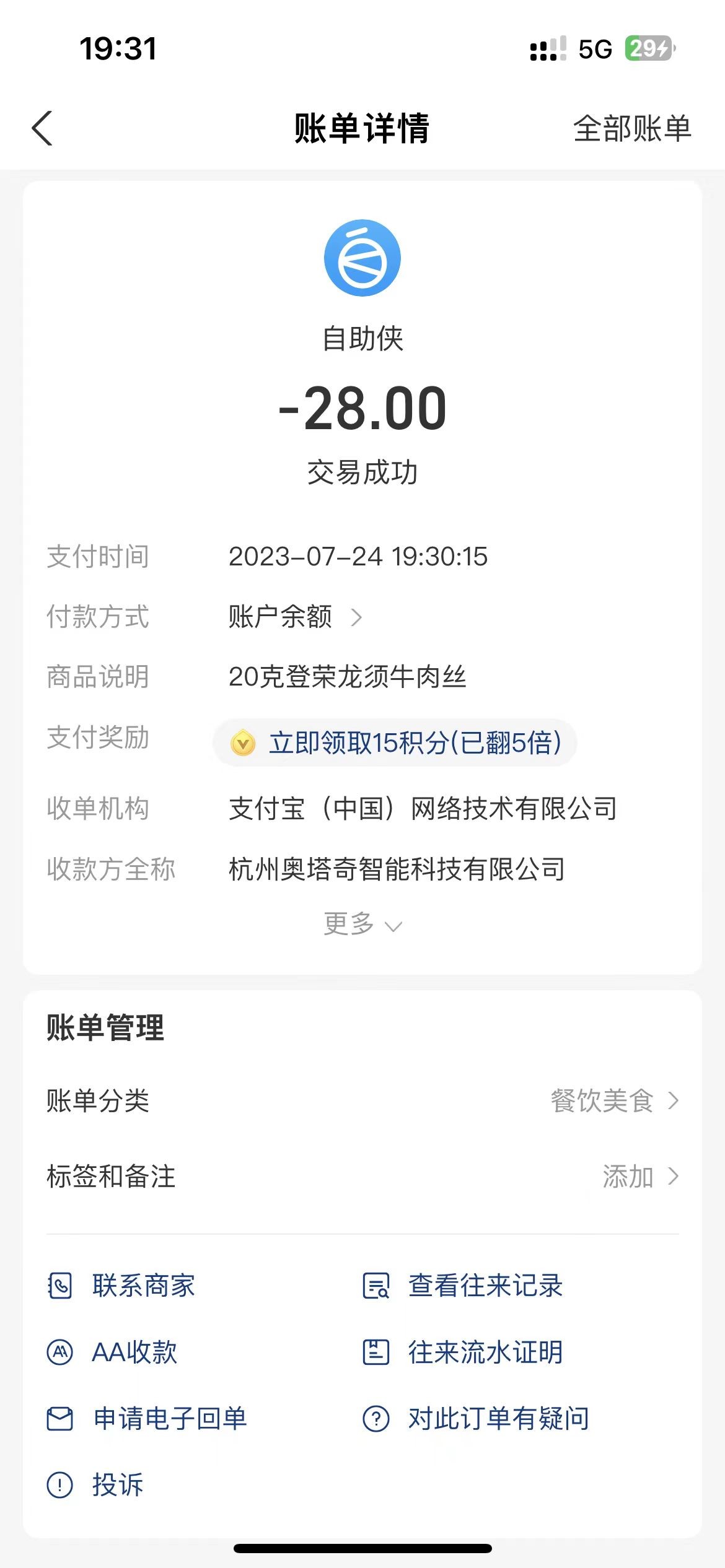Screen dimensions: 725x1568
Task: Tap the 联系商家 phone icon
Action: (60, 1286)
